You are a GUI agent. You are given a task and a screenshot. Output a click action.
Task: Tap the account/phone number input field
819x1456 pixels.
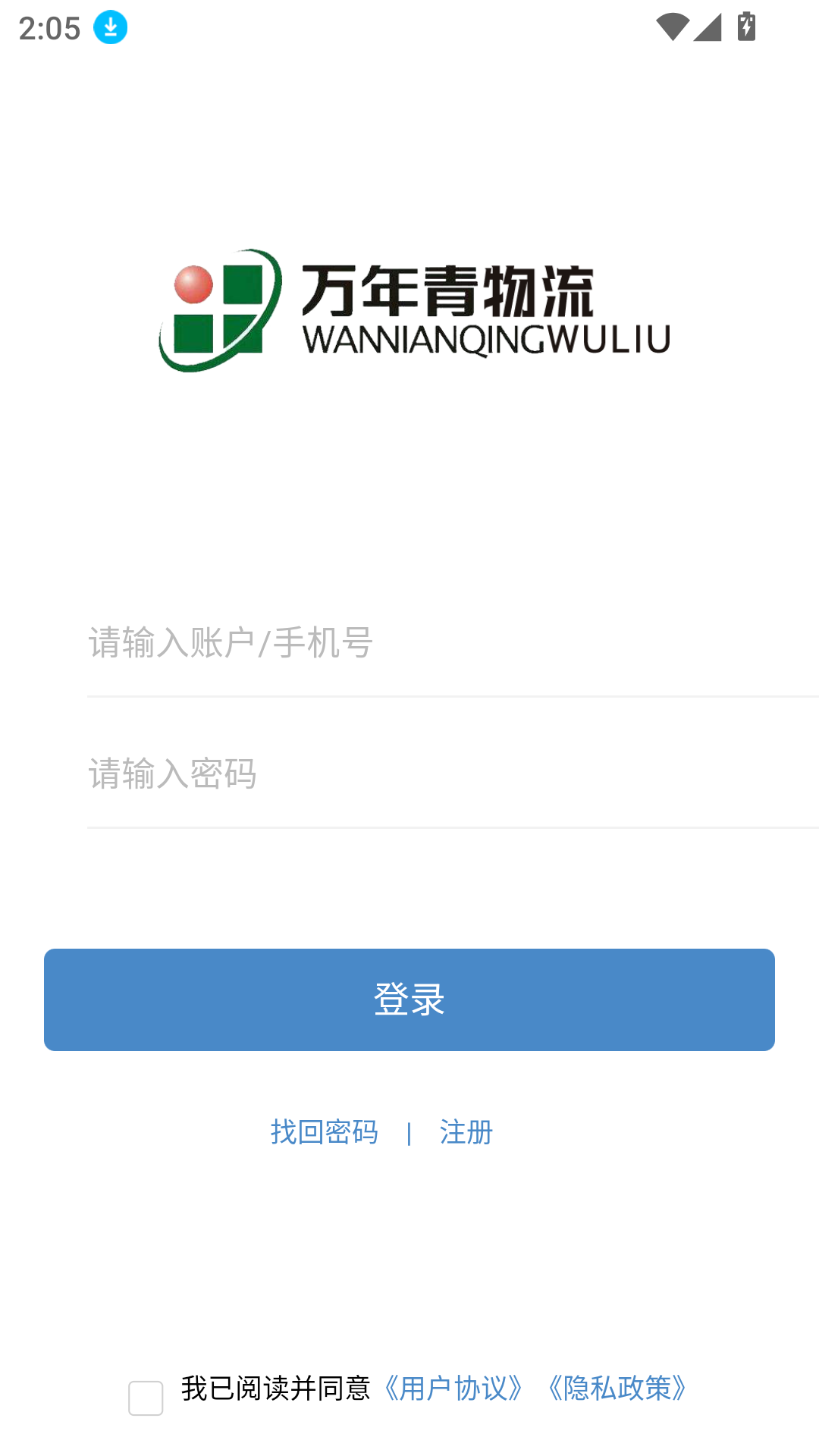point(452,643)
